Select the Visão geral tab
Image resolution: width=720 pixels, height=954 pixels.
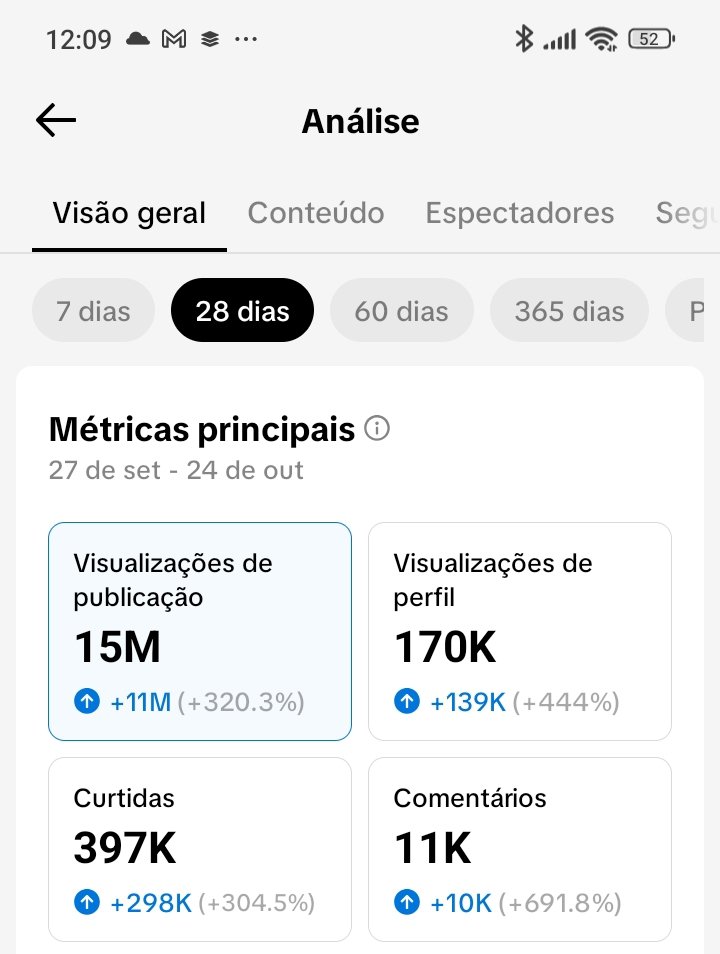pos(129,213)
